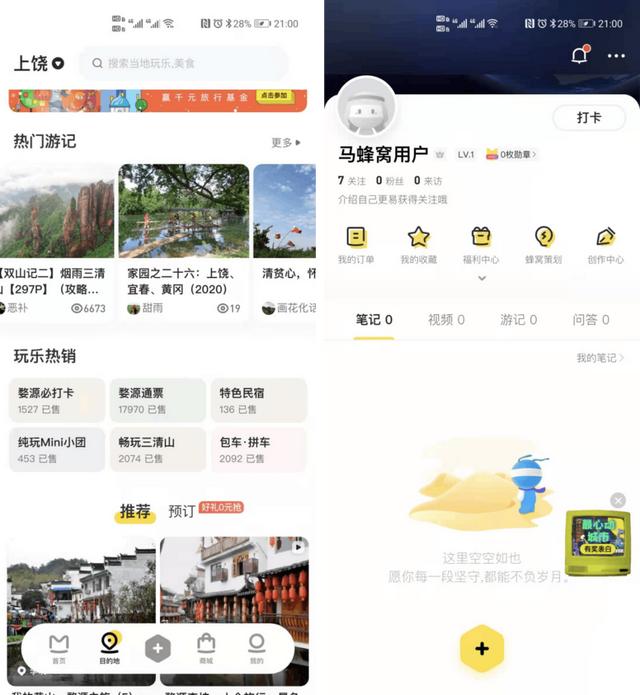
Task: Tap the 打卡 check-in button
Action: pos(589,118)
